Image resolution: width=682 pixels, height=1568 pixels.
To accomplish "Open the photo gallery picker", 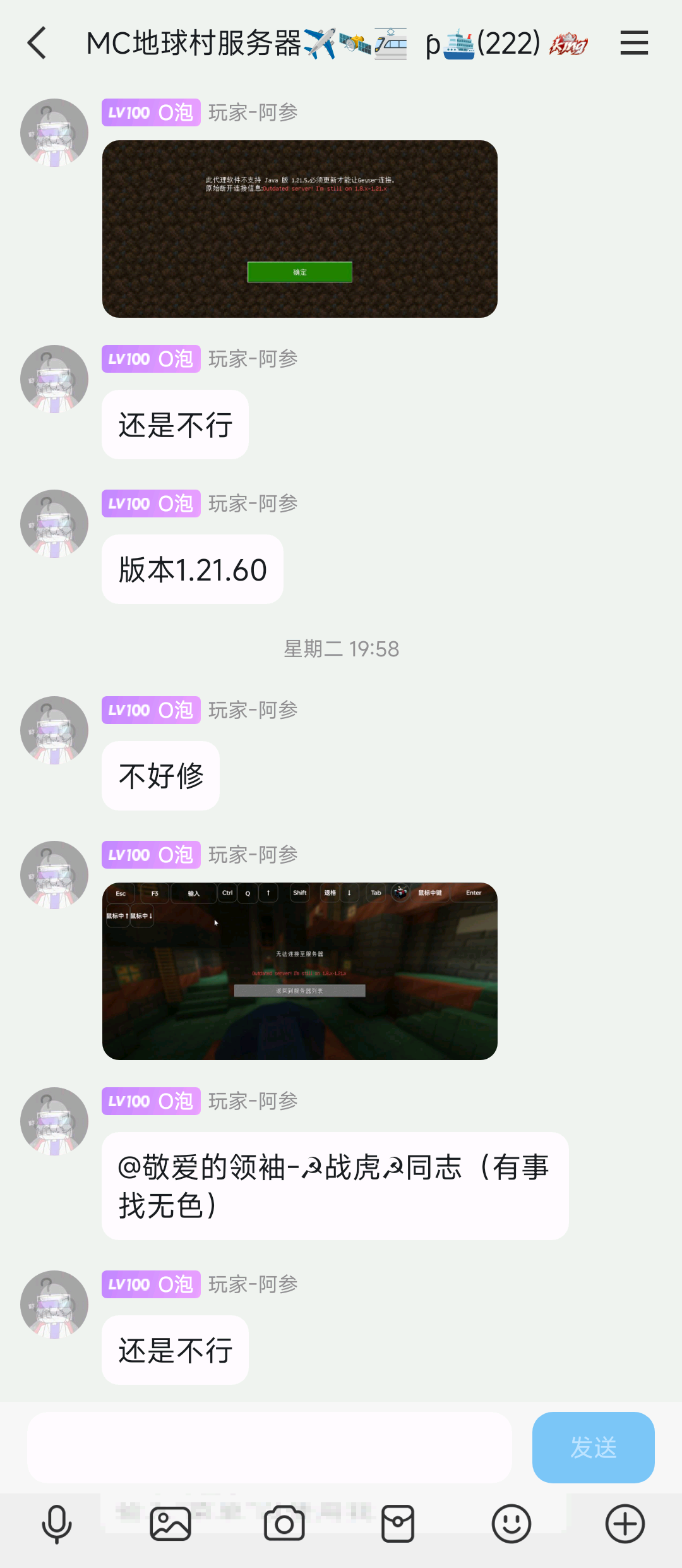I will pyautogui.click(x=170, y=1524).
